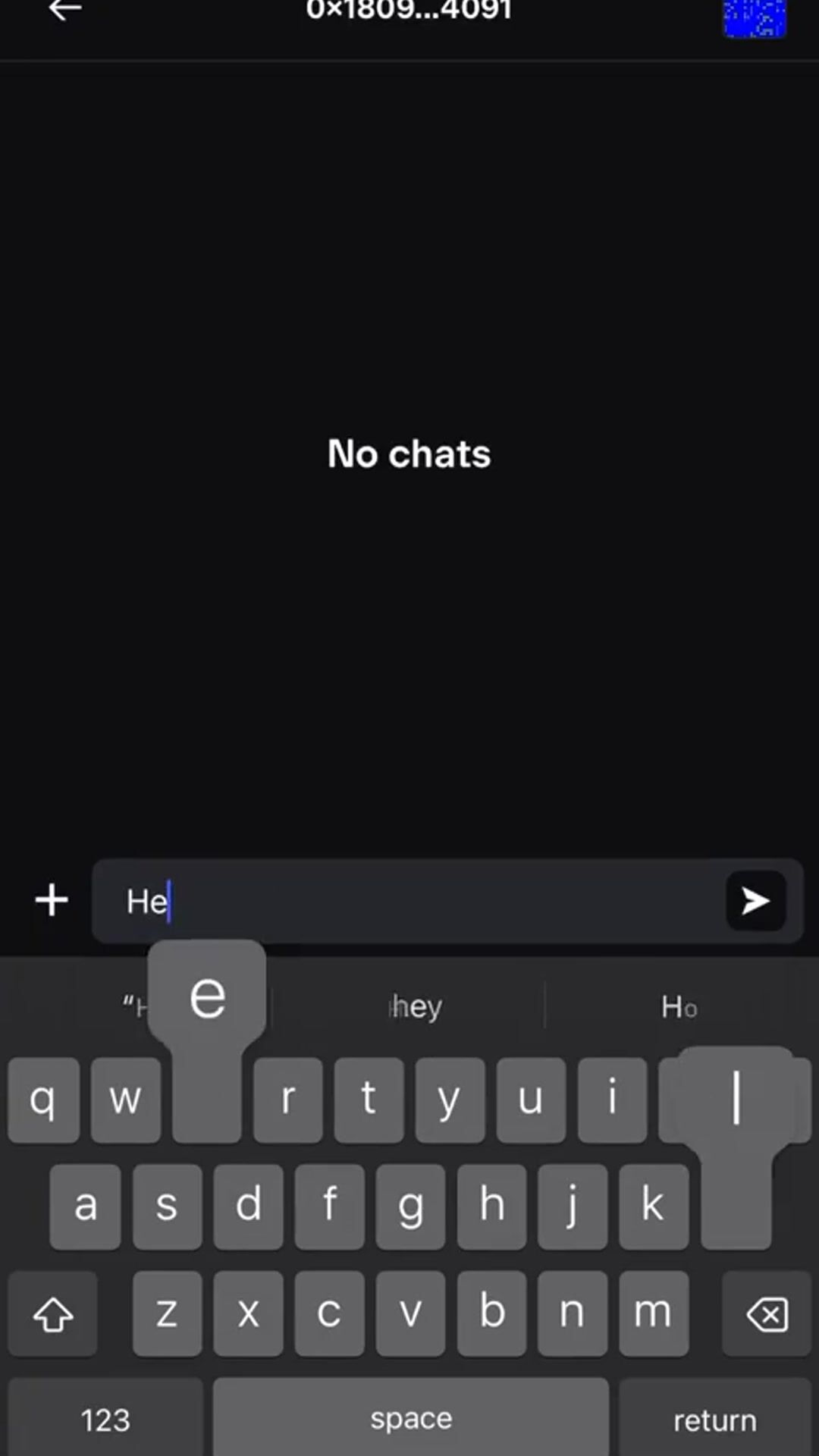Hit the backspace key
The image size is (819, 1456).
[x=767, y=1313]
